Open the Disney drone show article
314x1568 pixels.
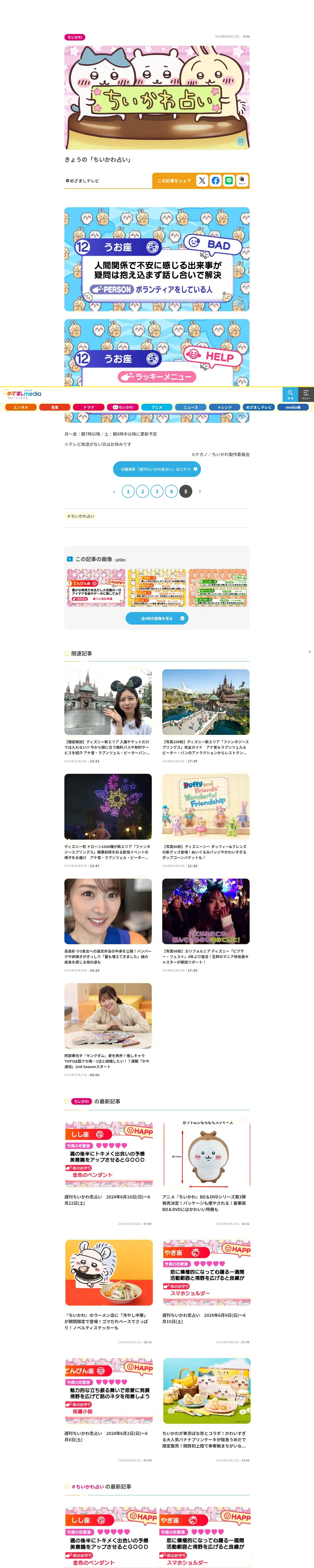[x=108, y=806]
